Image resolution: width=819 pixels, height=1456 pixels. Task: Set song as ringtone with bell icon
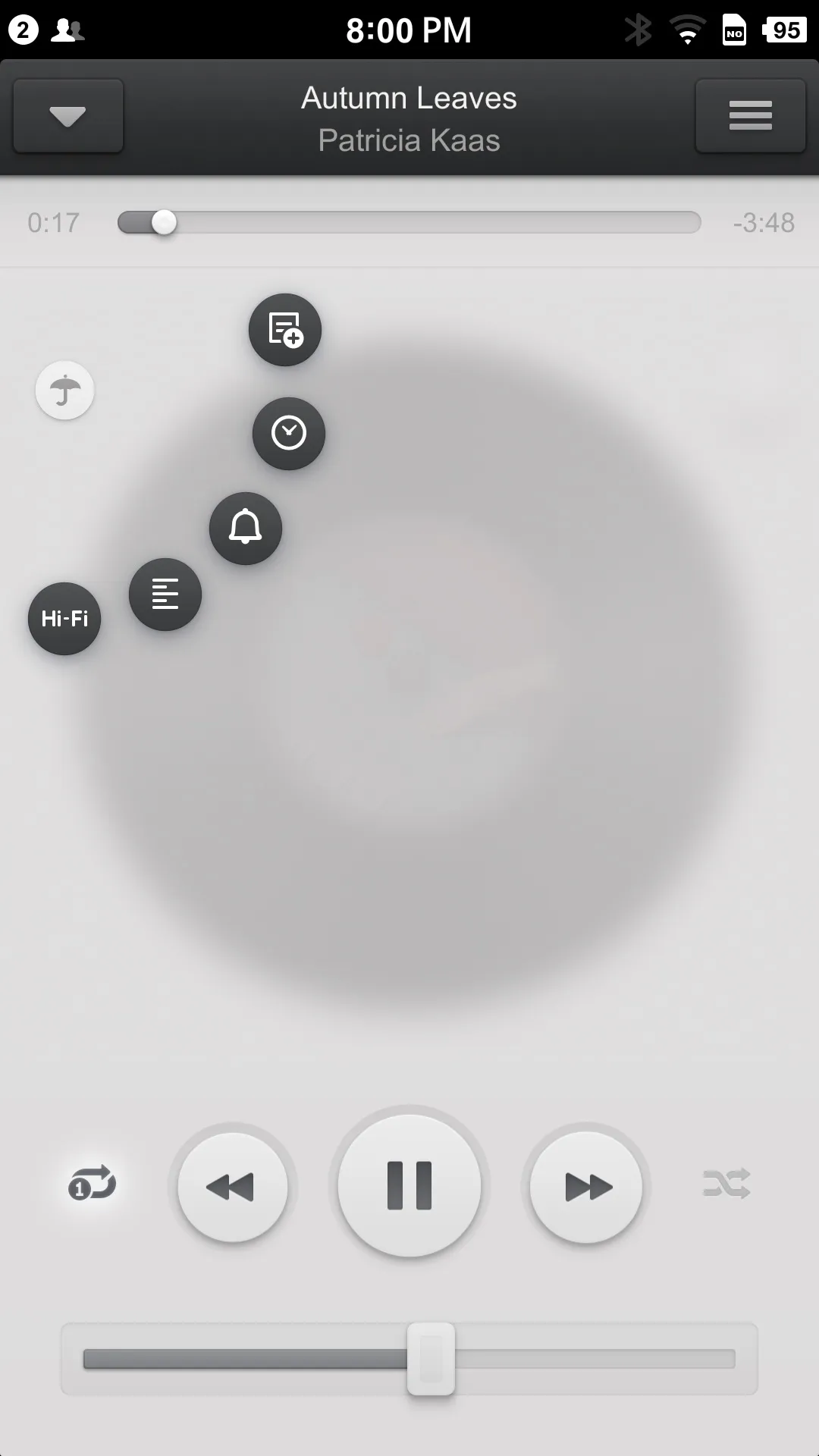(246, 529)
